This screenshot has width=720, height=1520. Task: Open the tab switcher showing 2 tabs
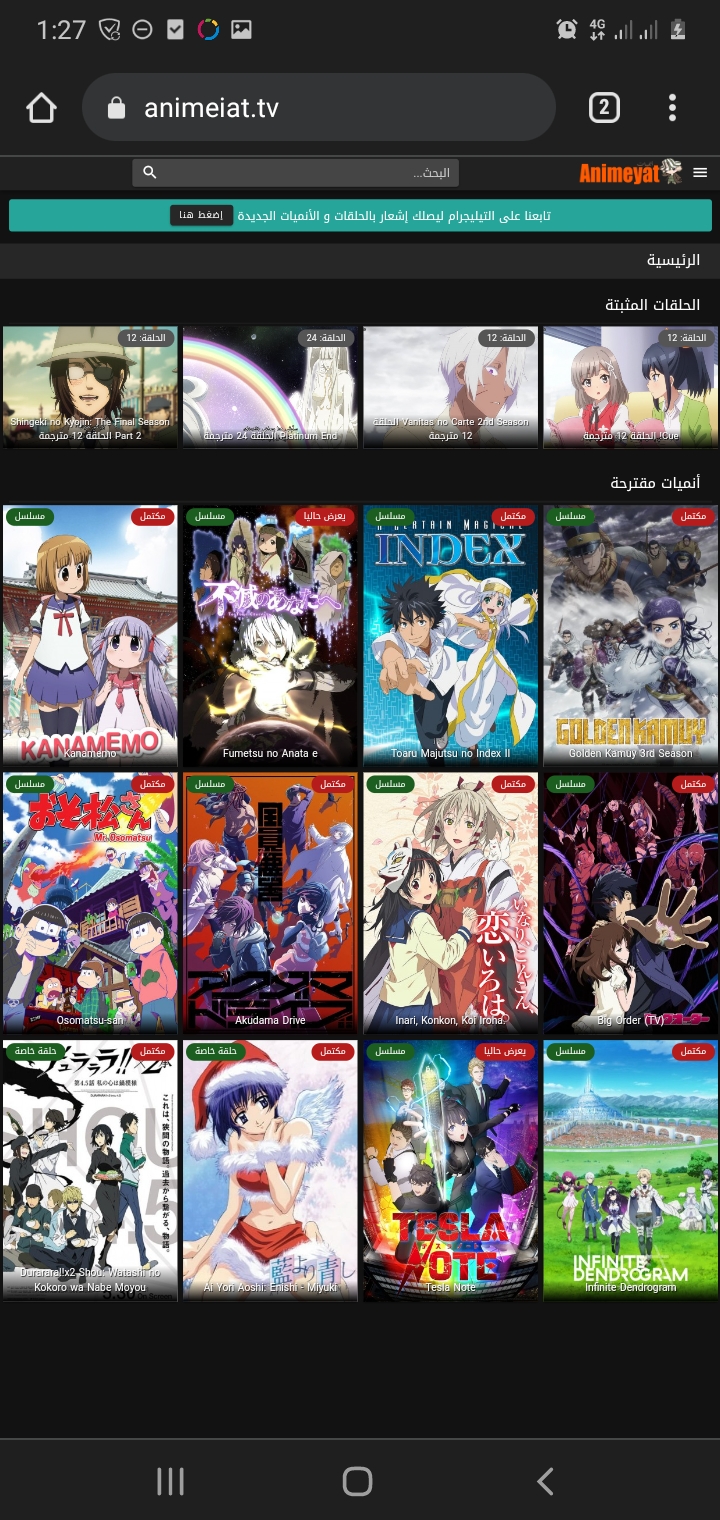(603, 108)
